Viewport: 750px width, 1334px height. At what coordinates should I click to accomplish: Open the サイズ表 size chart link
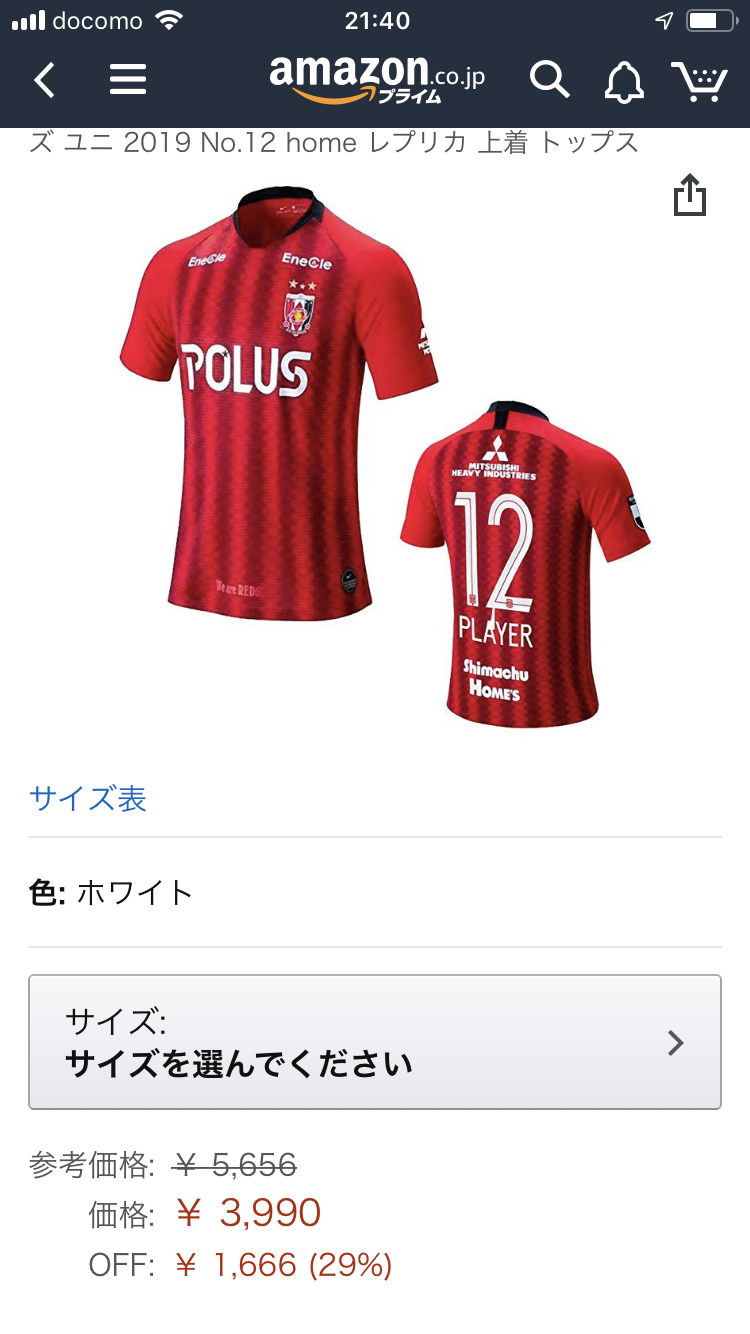(x=88, y=798)
